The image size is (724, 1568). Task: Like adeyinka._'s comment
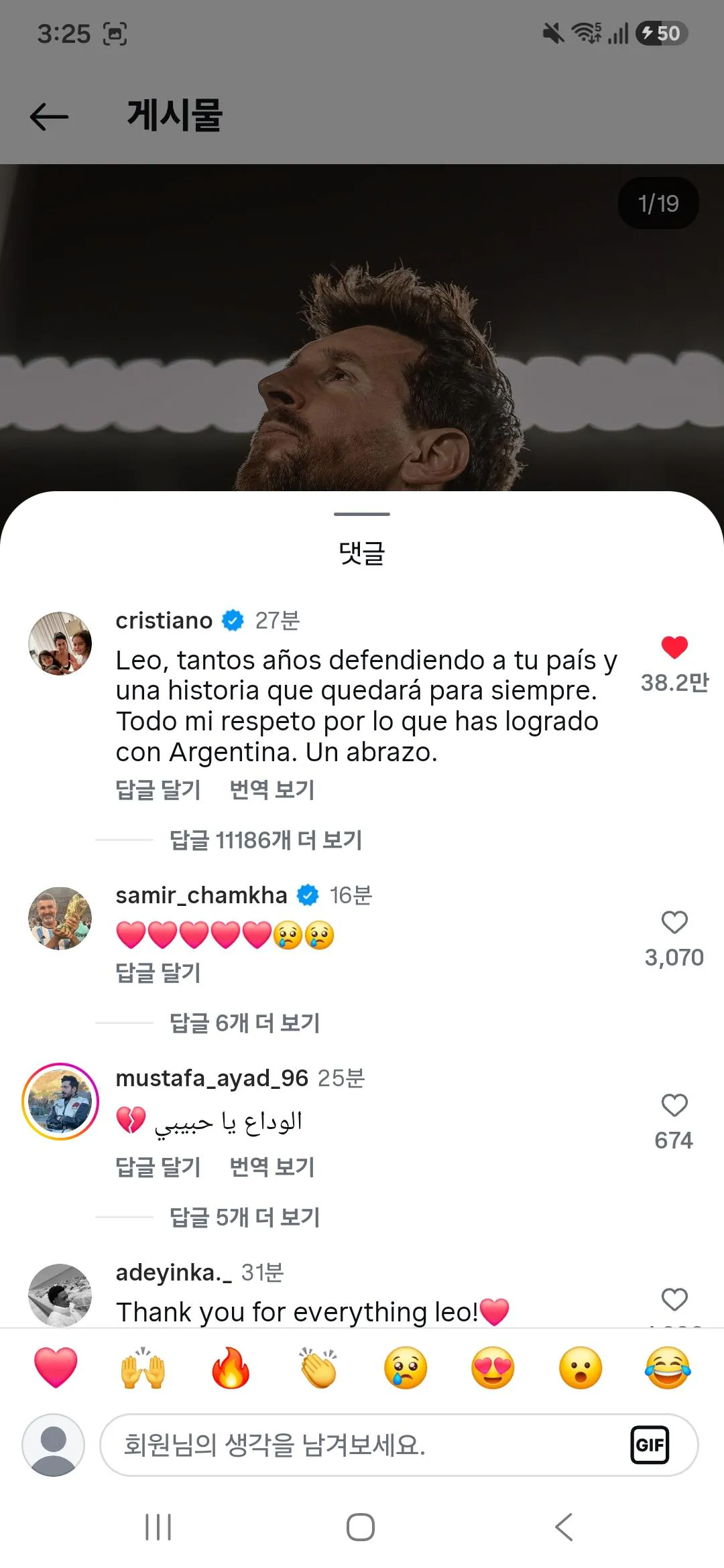(x=674, y=1299)
